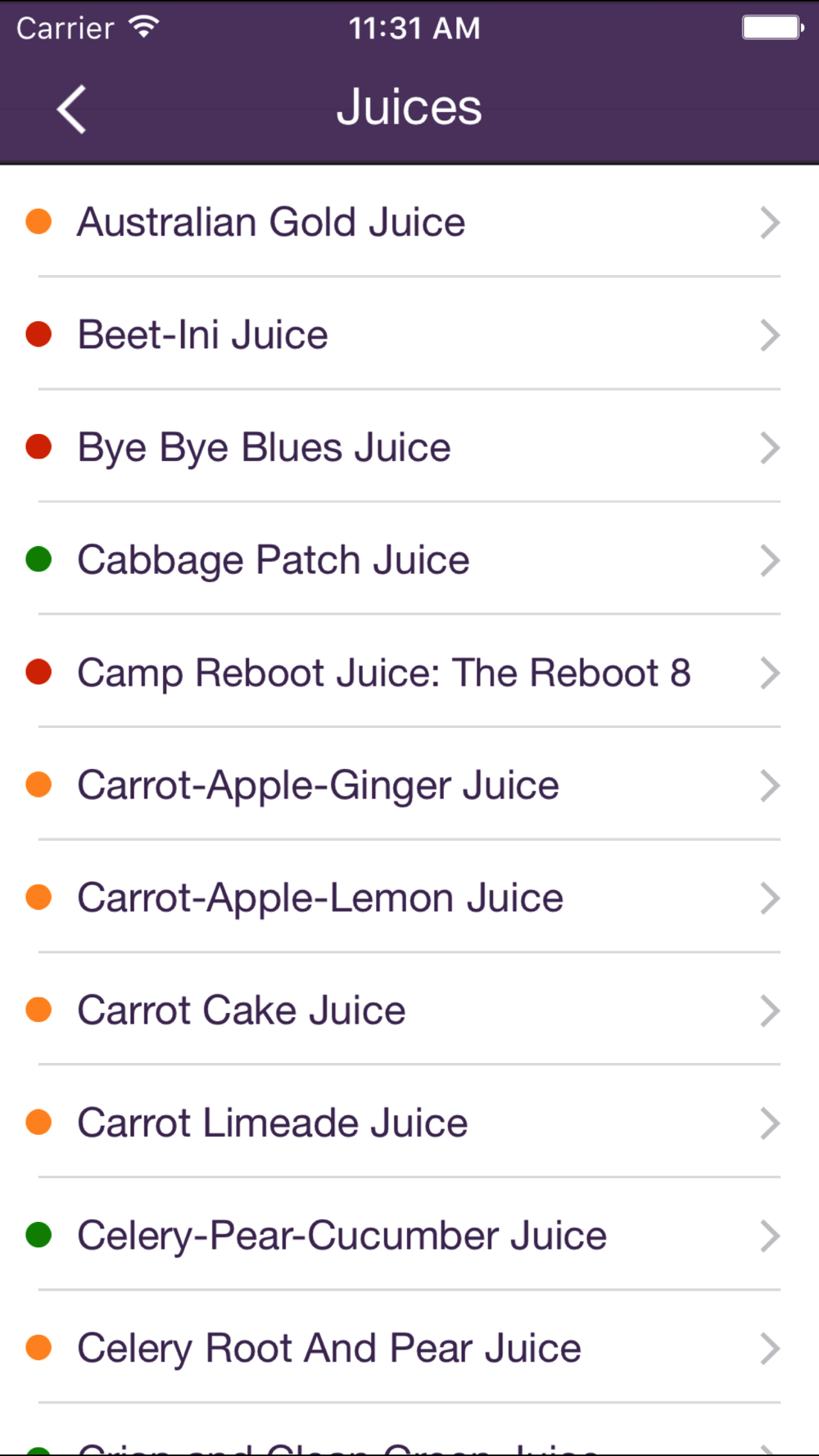
Task: Open Carrot Cake Juice recipe
Action: (409, 1010)
